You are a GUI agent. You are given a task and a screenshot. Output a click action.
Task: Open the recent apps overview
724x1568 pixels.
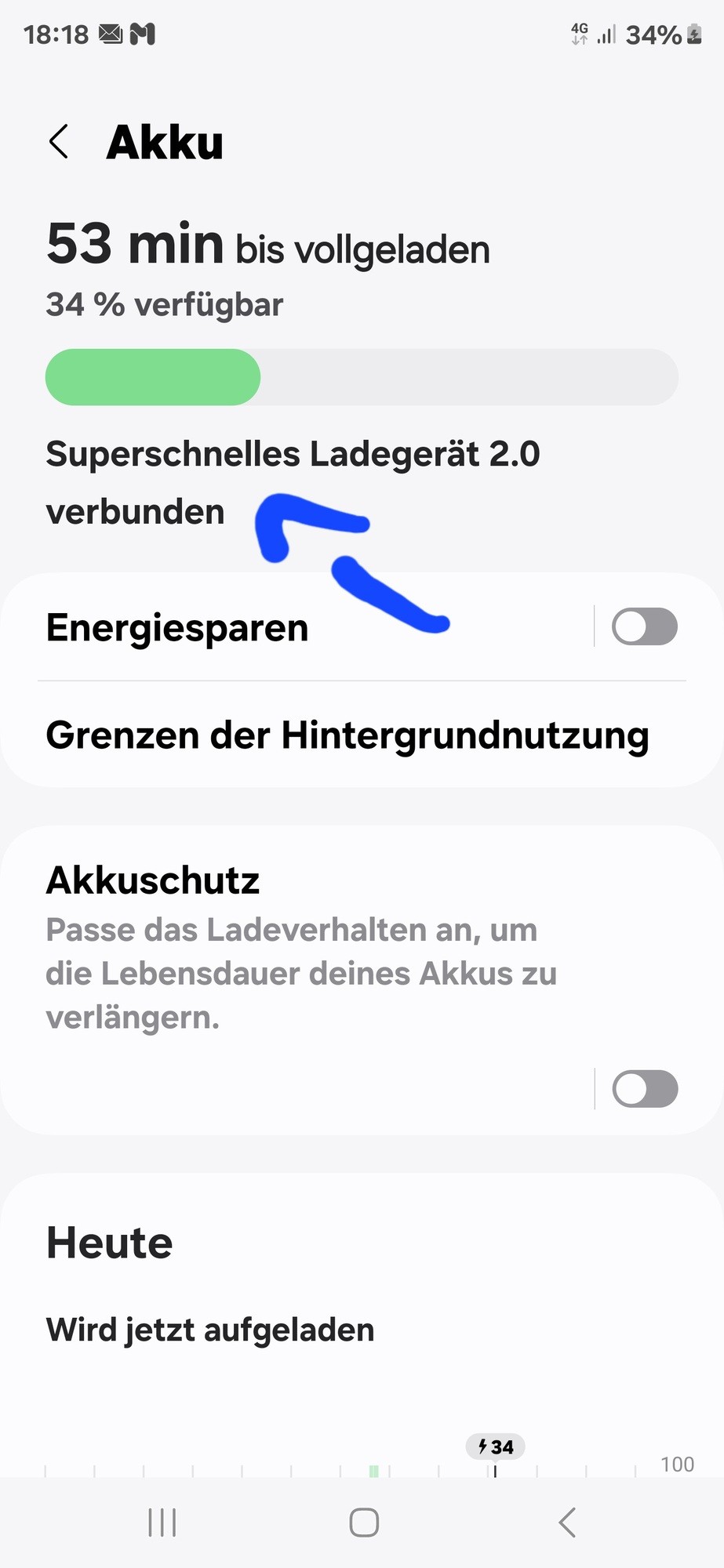coord(162,1523)
